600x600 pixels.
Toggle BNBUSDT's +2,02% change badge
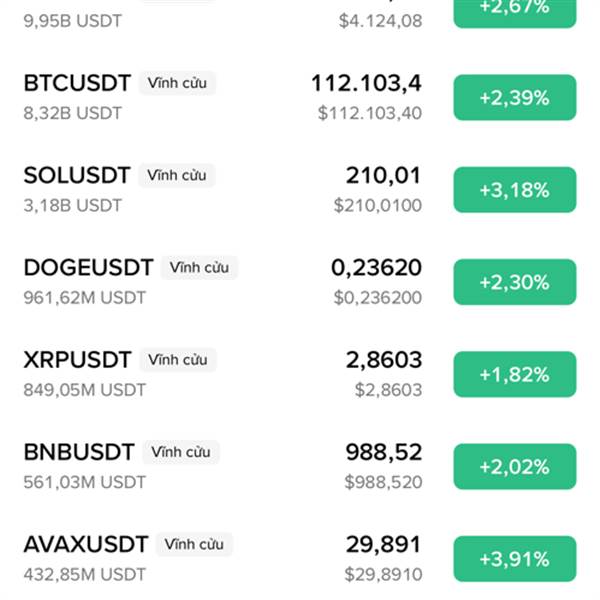point(514,467)
